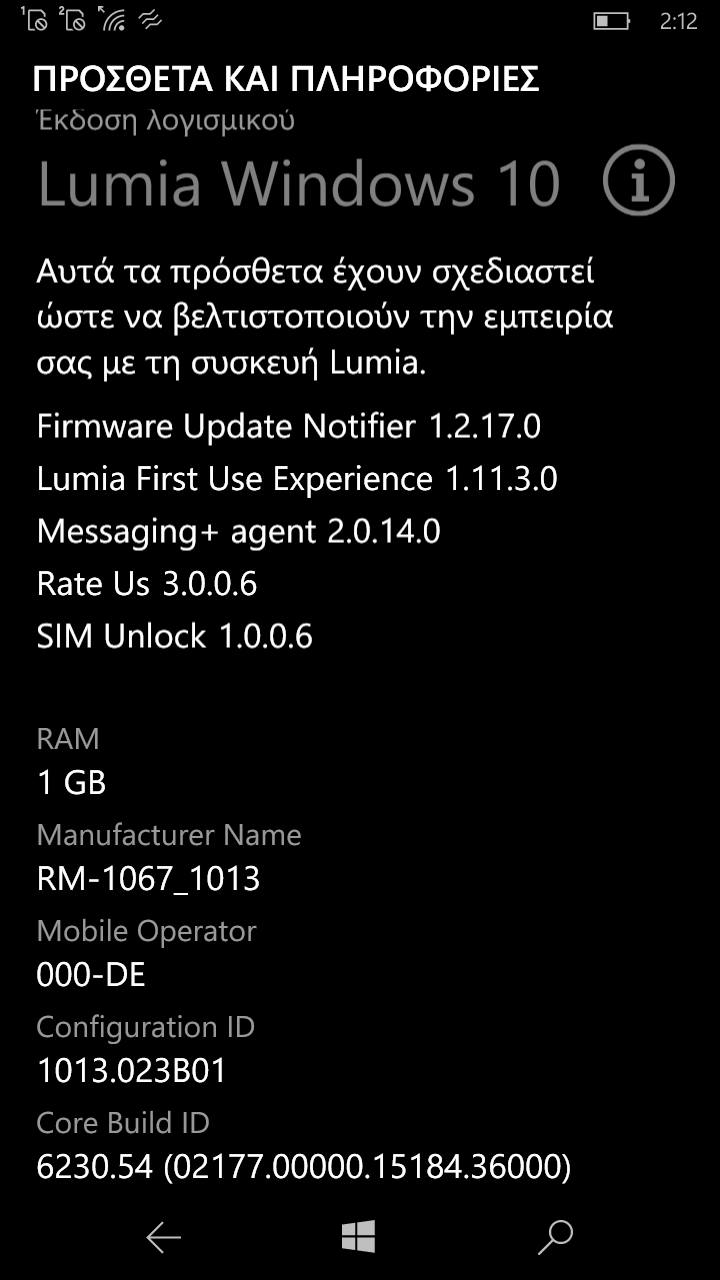Open the Start screen with the Windows button

click(358, 1237)
